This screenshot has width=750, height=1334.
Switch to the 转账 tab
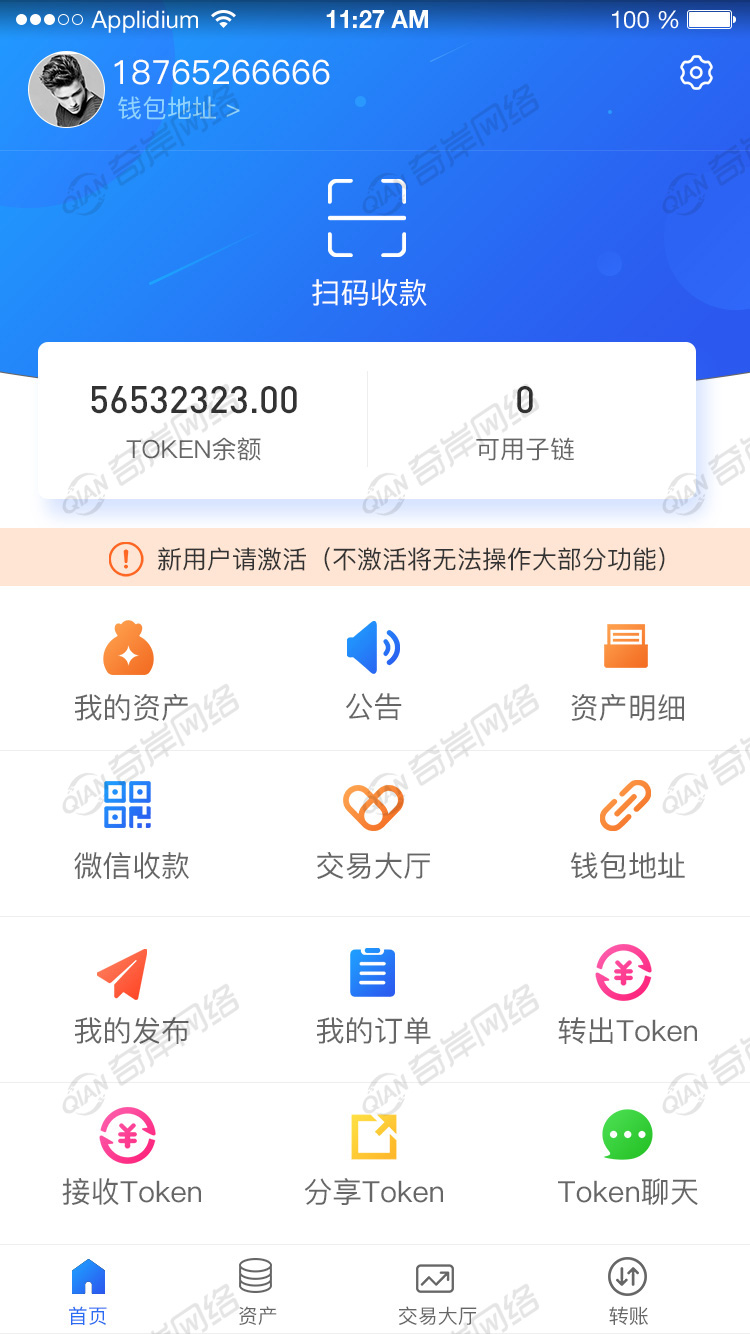(x=627, y=1291)
